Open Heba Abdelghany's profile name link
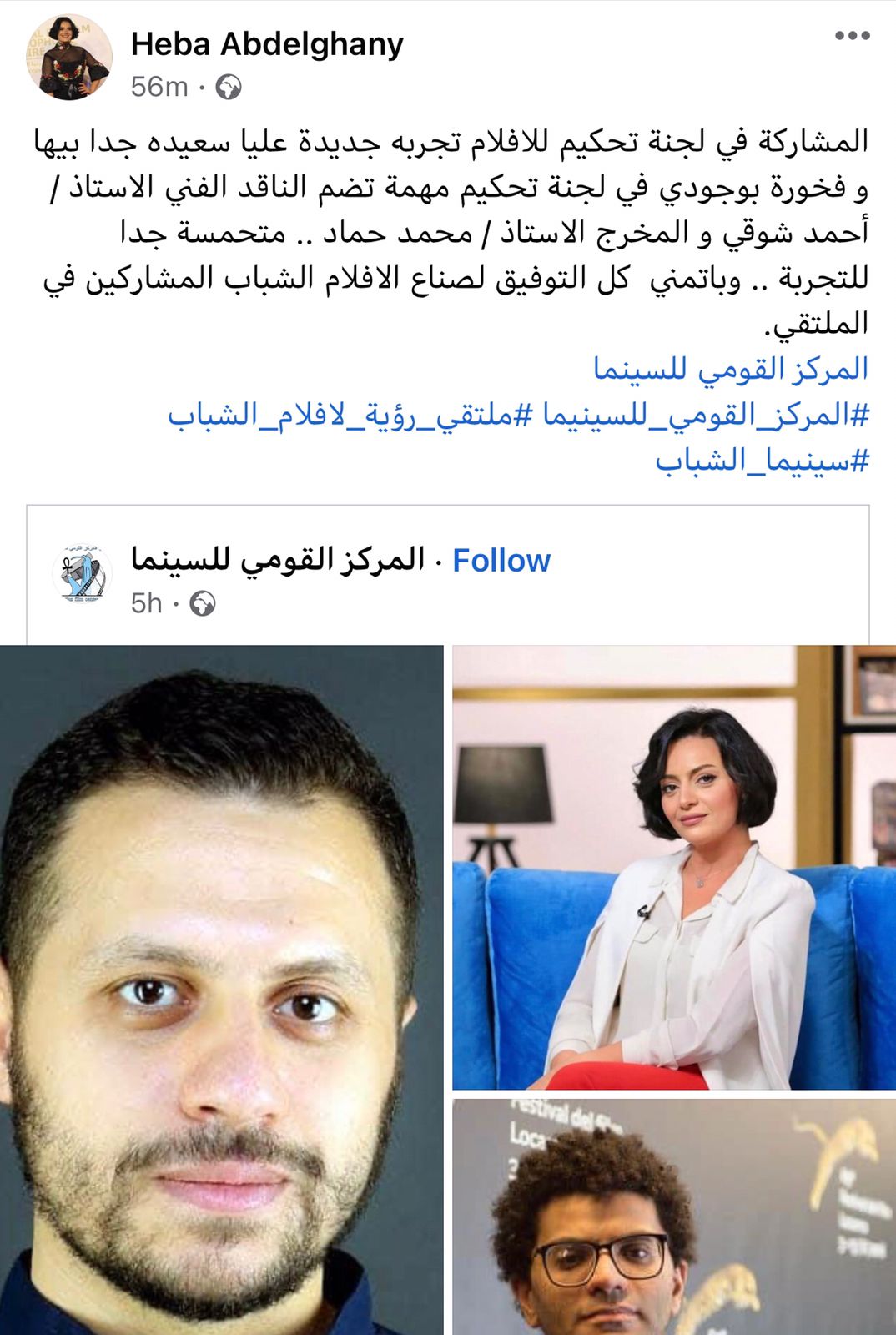The image size is (896, 1335). (267, 43)
